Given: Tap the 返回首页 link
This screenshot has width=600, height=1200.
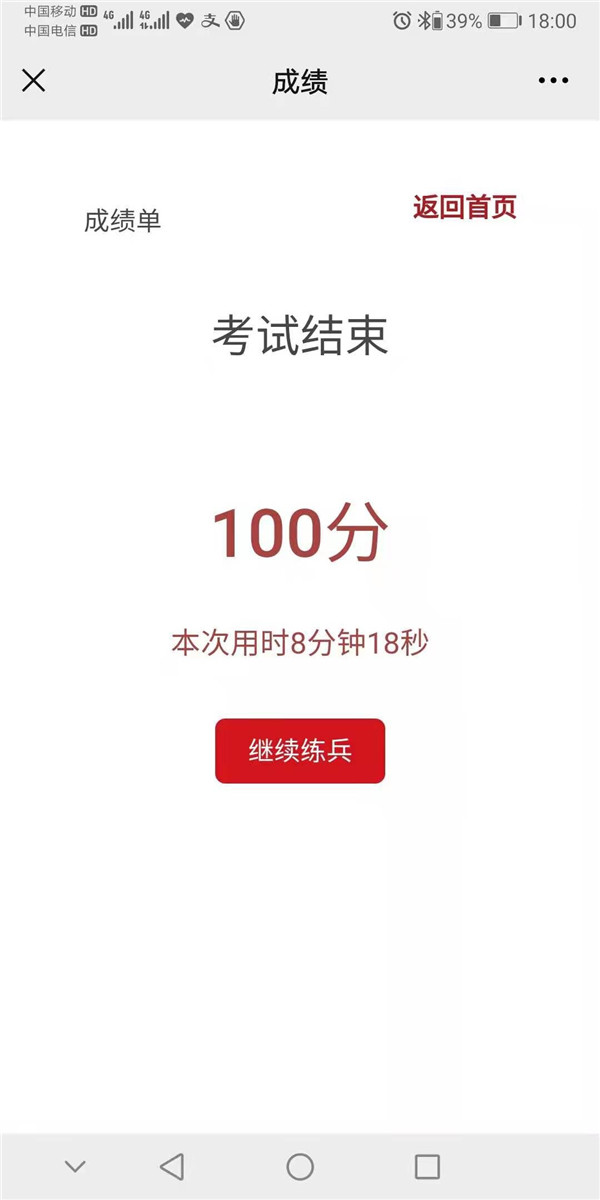Looking at the screenshot, I should pos(465,207).
